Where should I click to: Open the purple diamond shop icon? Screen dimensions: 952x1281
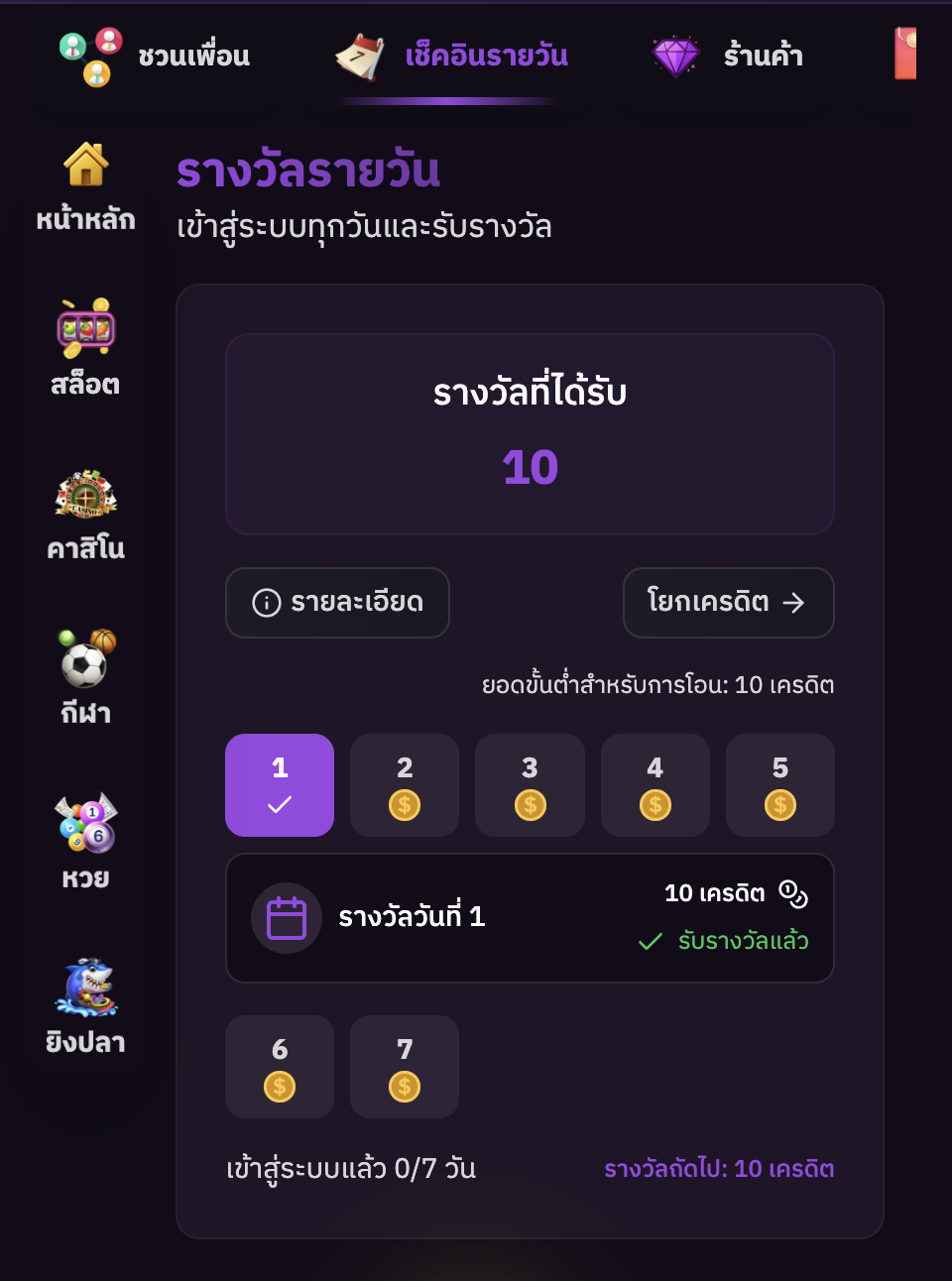pos(675,57)
